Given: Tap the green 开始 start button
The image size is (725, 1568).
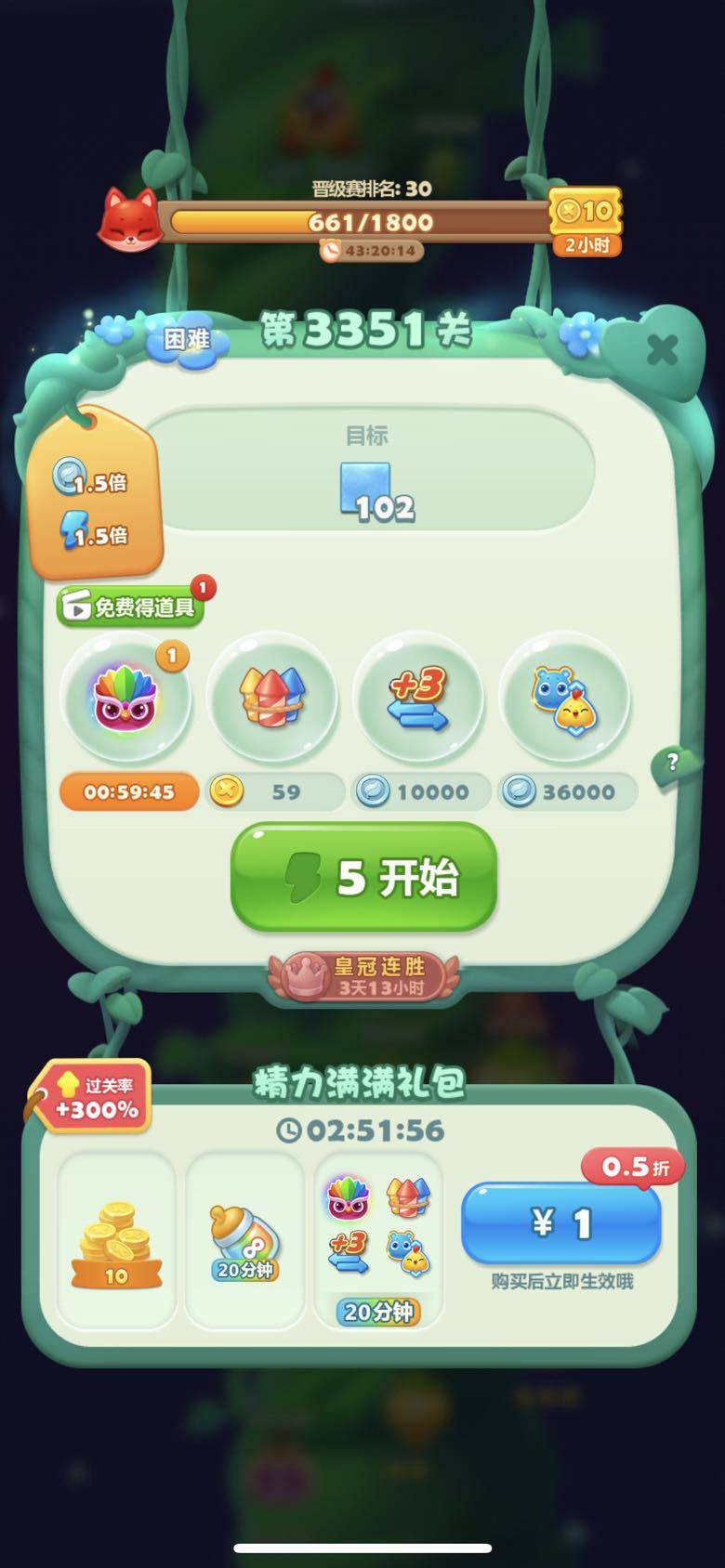Looking at the screenshot, I should [x=363, y=876].
